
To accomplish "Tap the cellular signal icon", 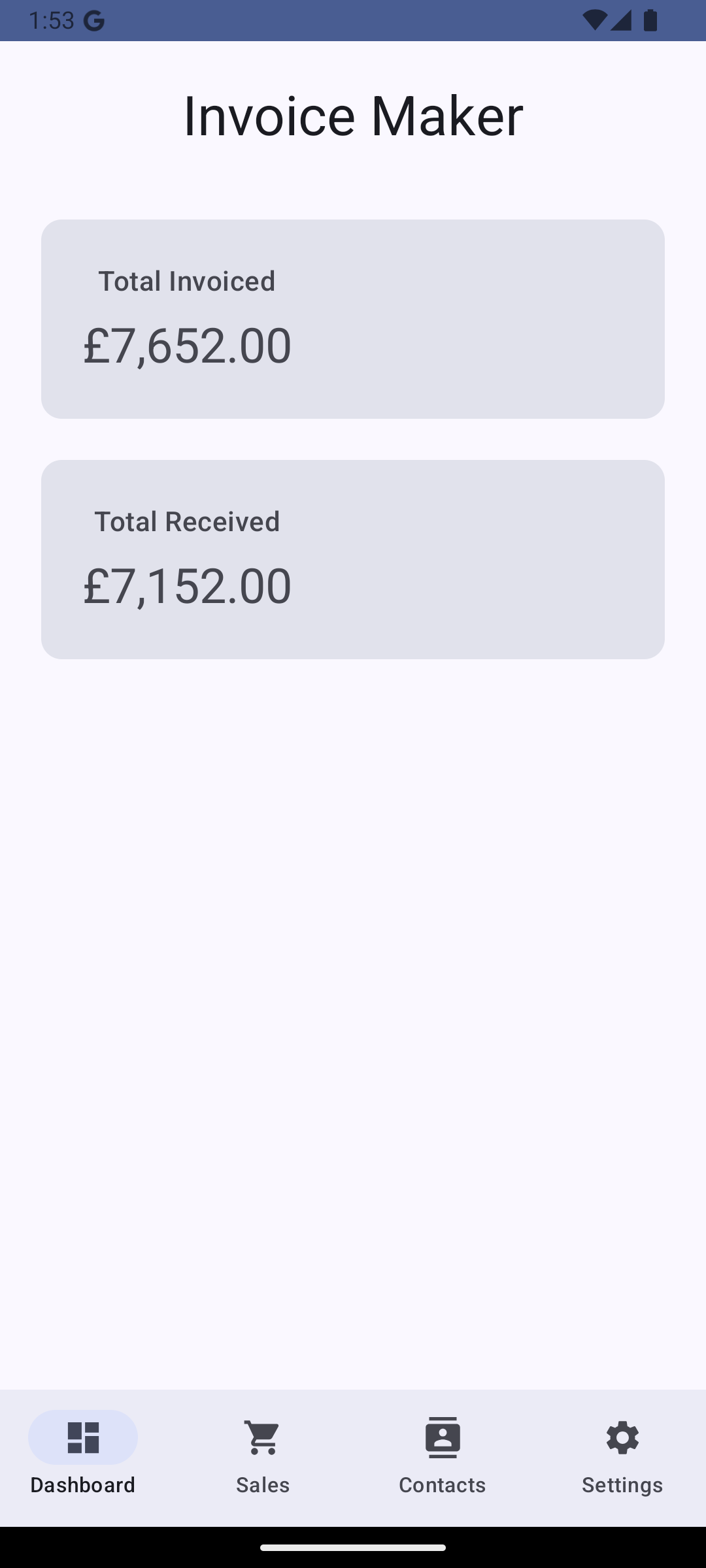I will [621, 20].
